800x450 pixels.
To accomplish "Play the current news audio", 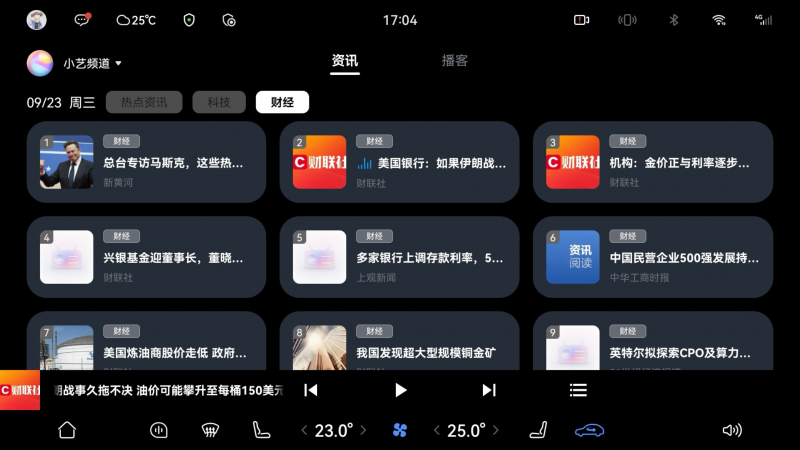I will point(401,390).
